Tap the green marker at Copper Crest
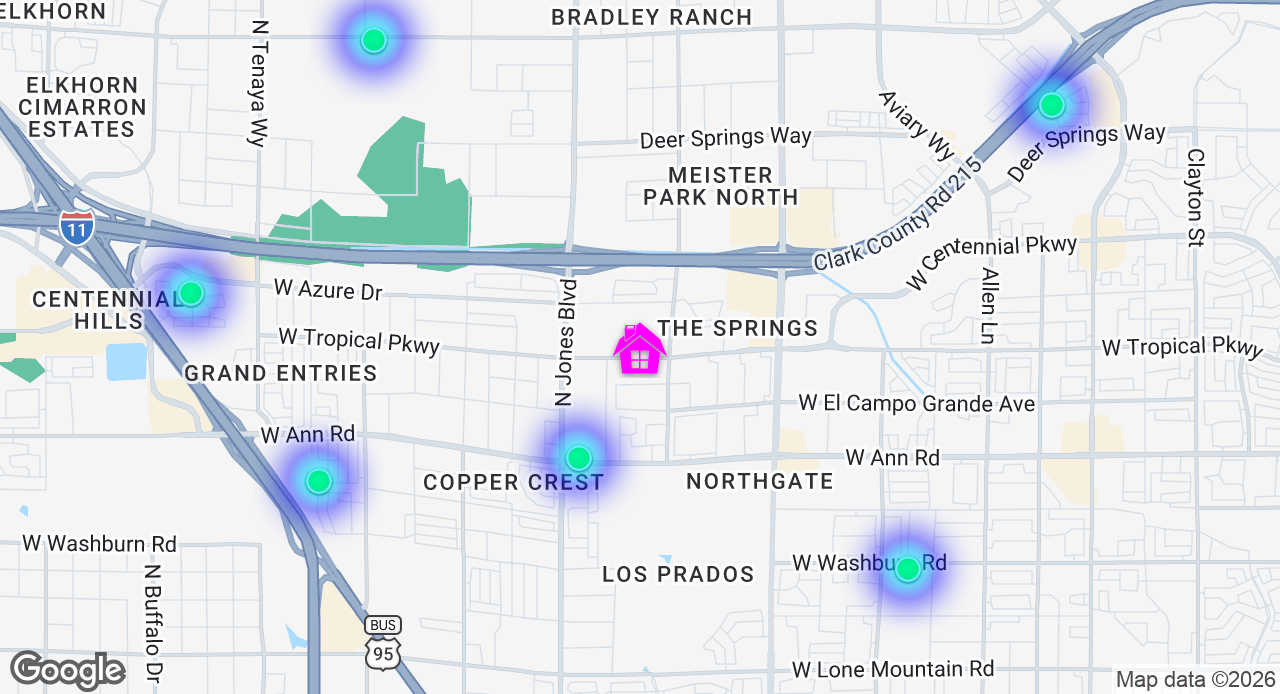The height and width of the screenshot is (694, 1280). (578, 459)
